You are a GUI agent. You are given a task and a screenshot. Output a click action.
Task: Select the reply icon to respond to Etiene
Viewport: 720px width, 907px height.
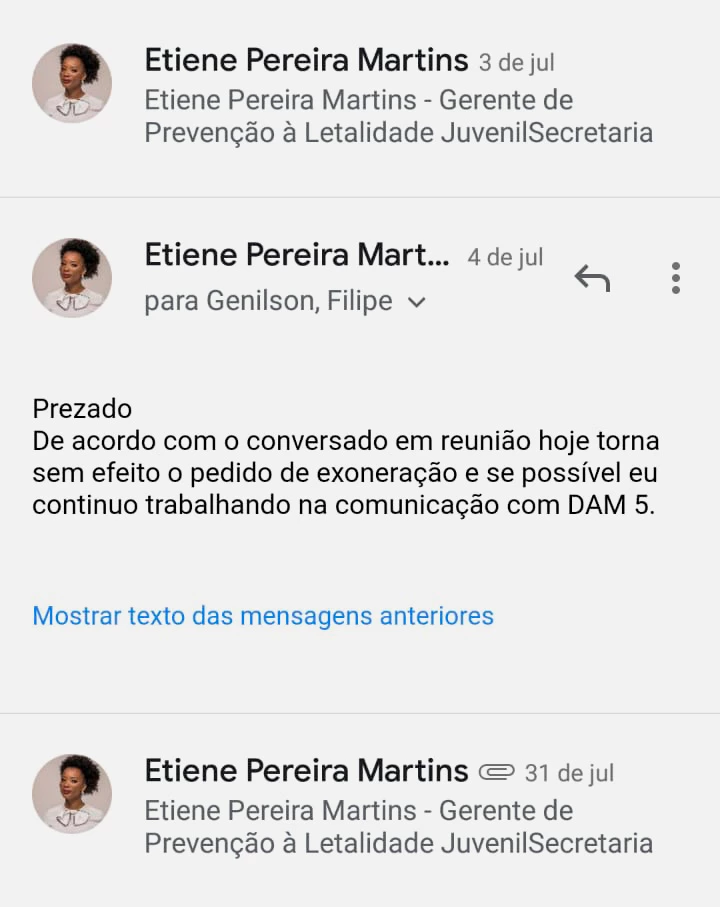[592, 280]
